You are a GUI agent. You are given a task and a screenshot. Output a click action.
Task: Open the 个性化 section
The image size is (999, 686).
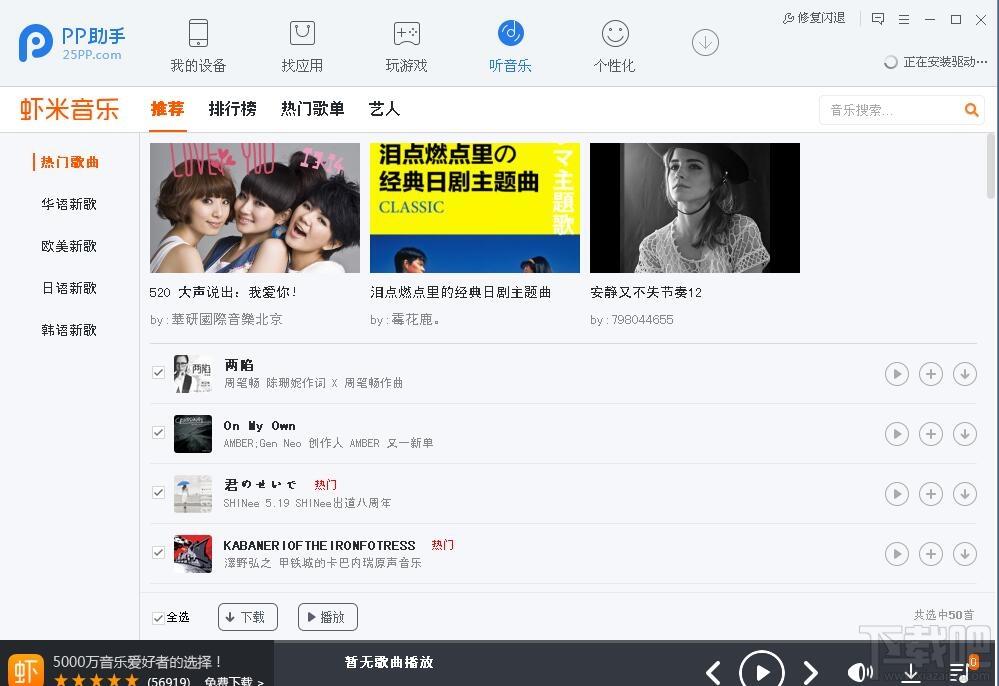tap(615, 46)
